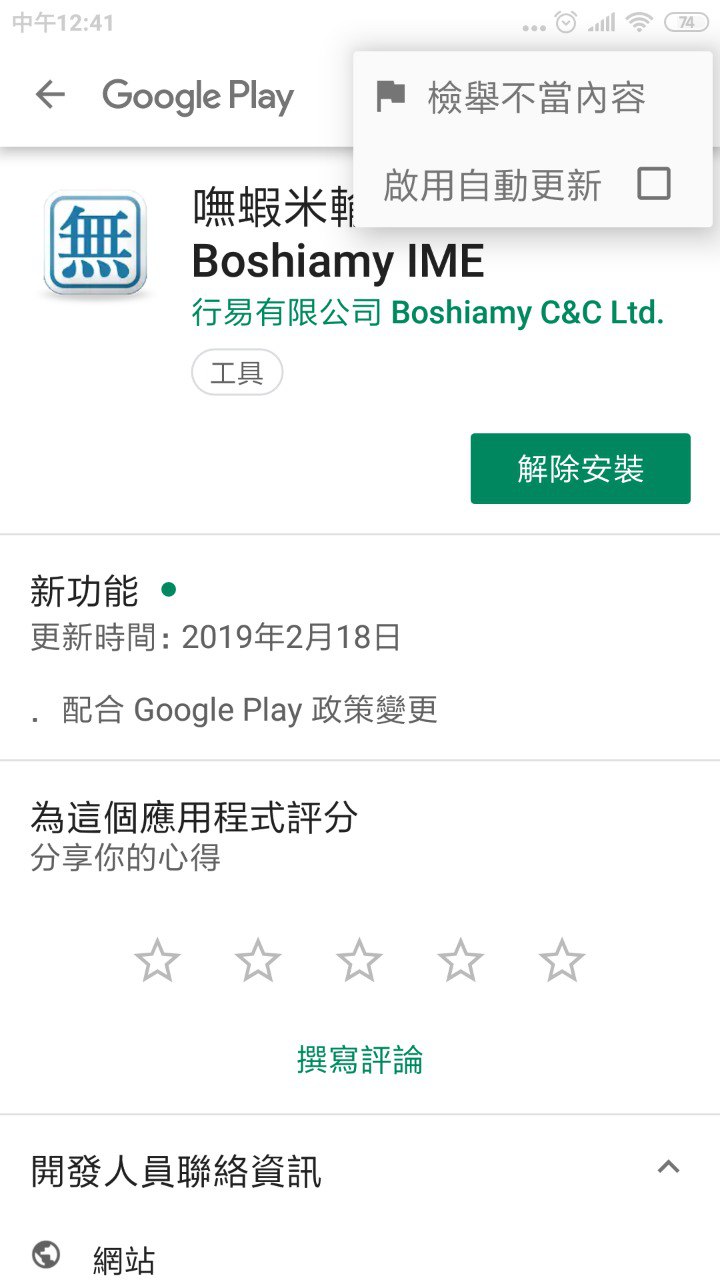Image resolution: width=720 pixels, height=1280 pixels.
Task: Rate the app four stars
Action: pos(460,961)
